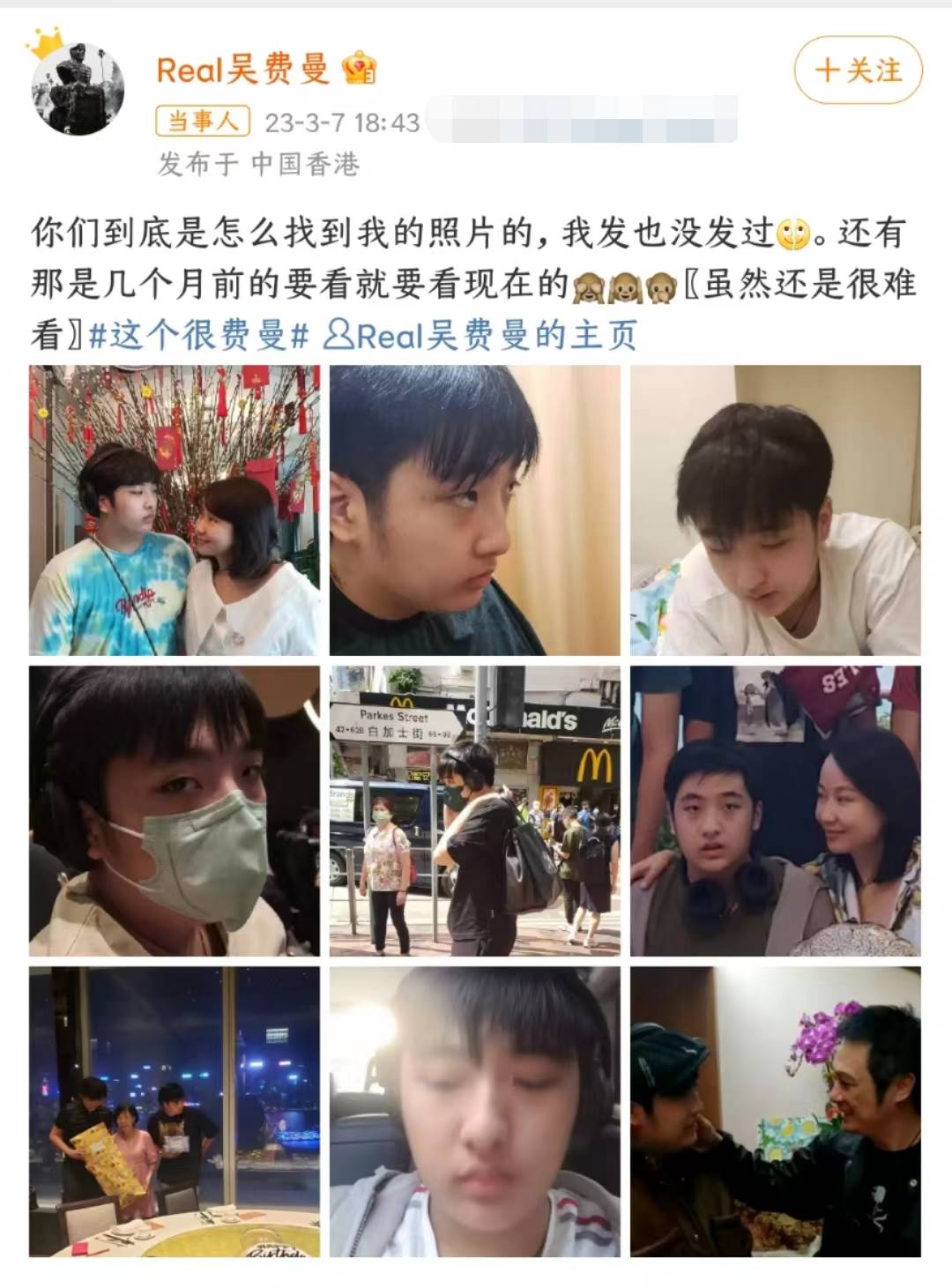Open the #这个很费曼# hashtag topic
The width and height of the screenshot is (952, 1288).
[x=200, y=336]
